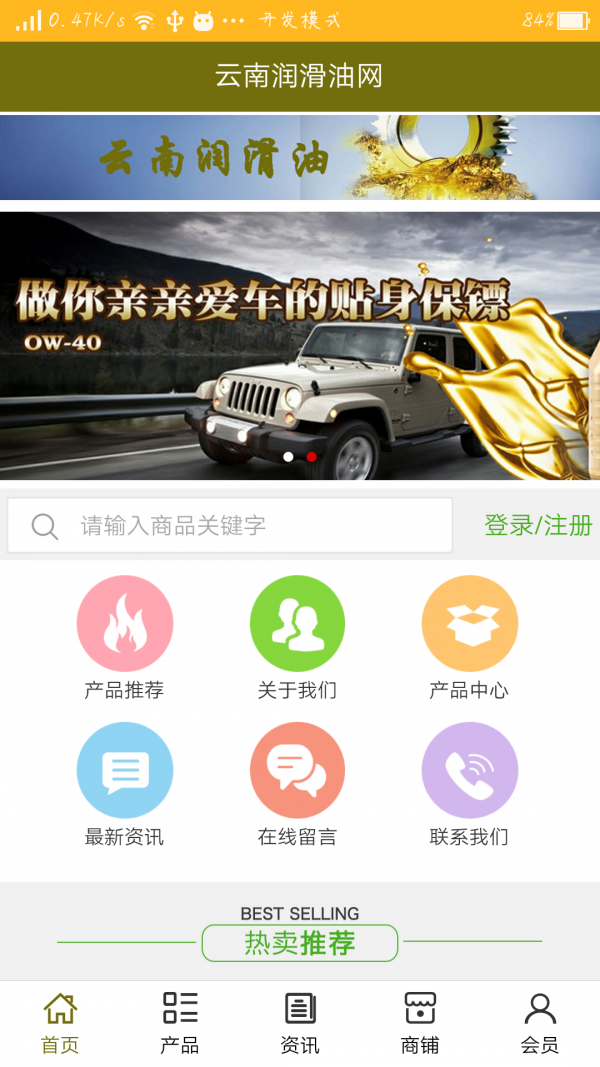Open the 云南润滑油 top banner ad
The width and height of the screenshot is (600, 1067).
coord(300,157)
